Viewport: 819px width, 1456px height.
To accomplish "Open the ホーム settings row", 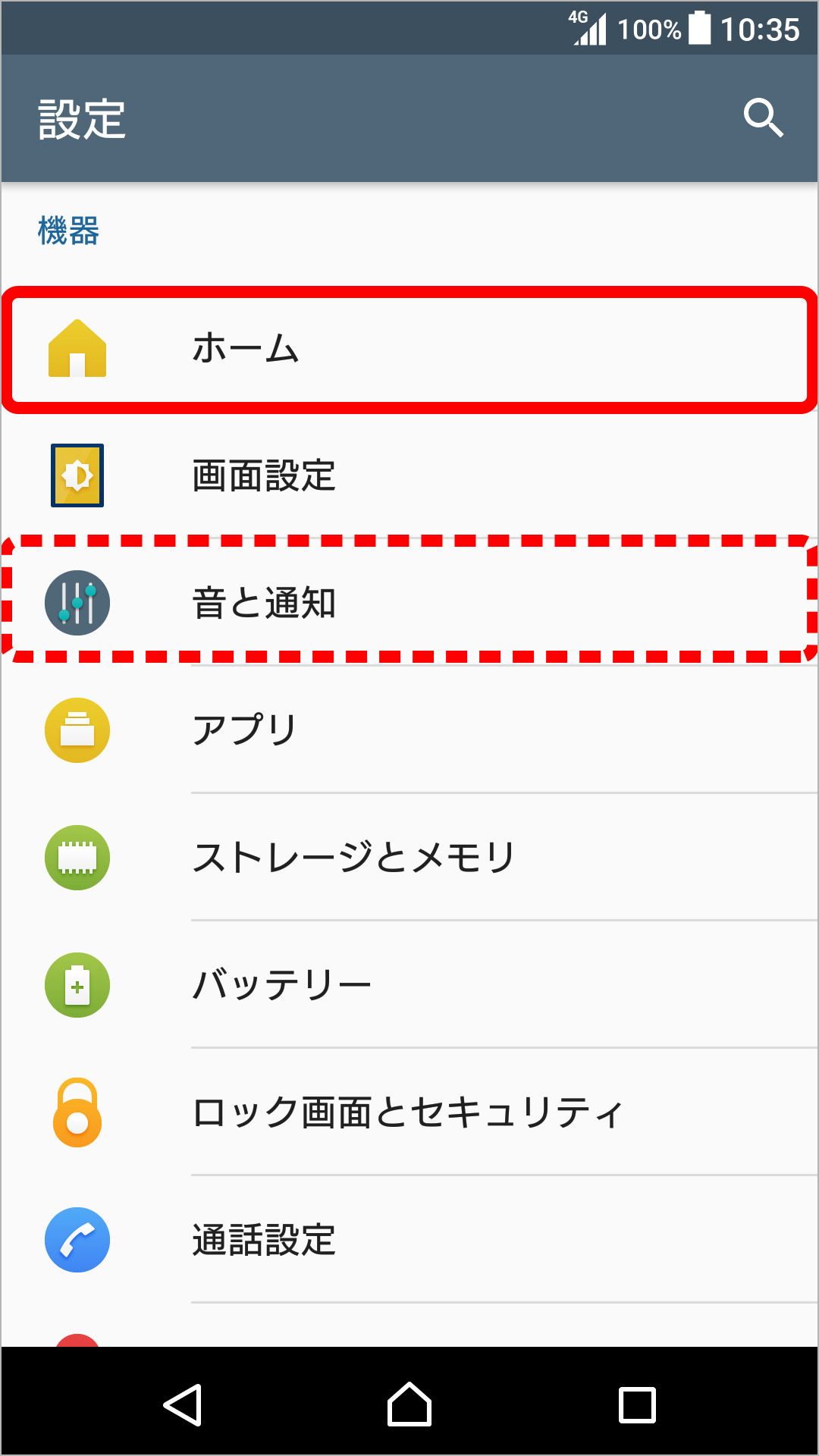I will [409, 350].
